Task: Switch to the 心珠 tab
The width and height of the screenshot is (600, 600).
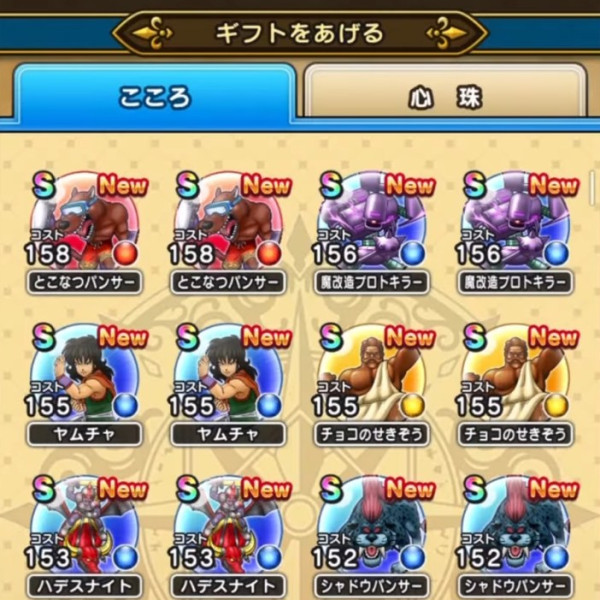Action: tap(444, 98)
